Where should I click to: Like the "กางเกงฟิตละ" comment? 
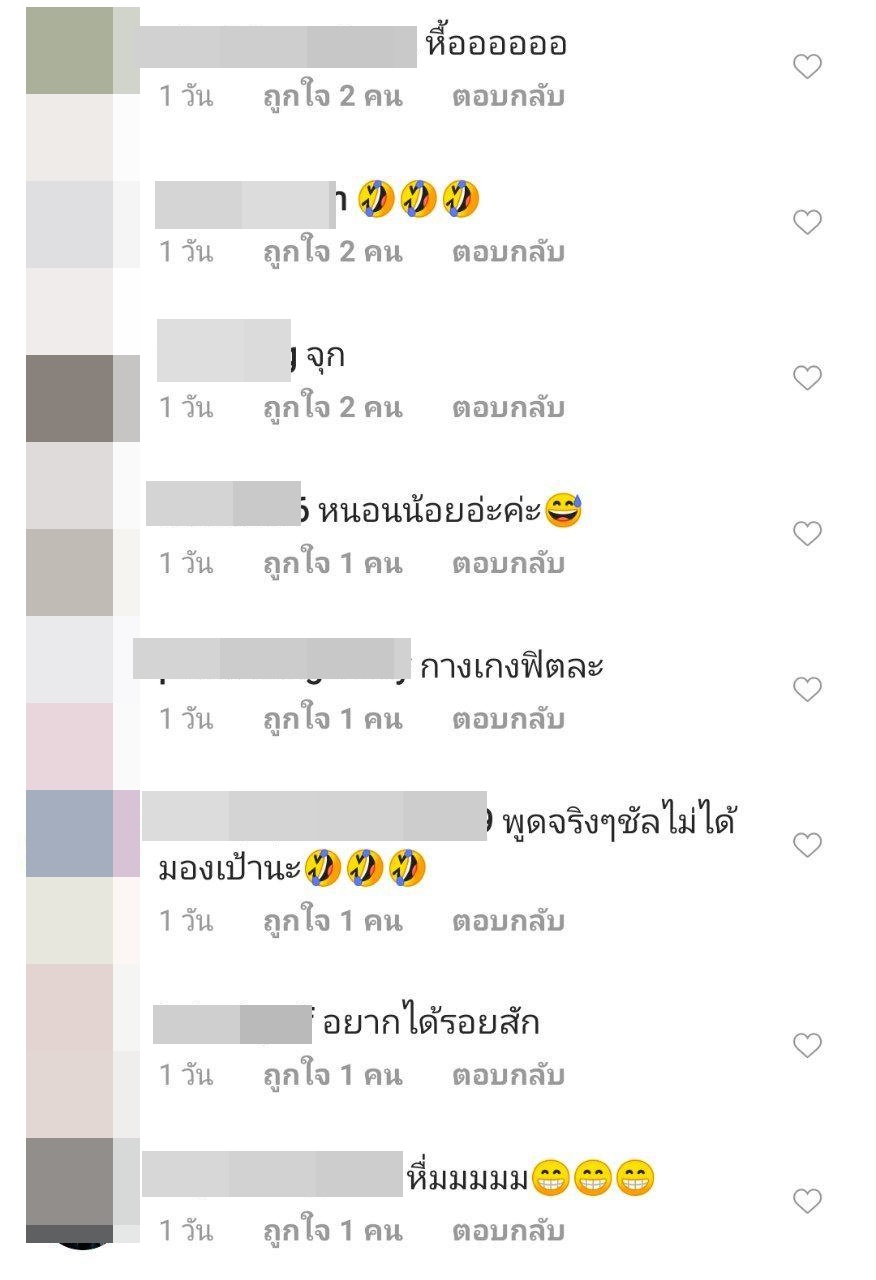(x=807, y=689)
